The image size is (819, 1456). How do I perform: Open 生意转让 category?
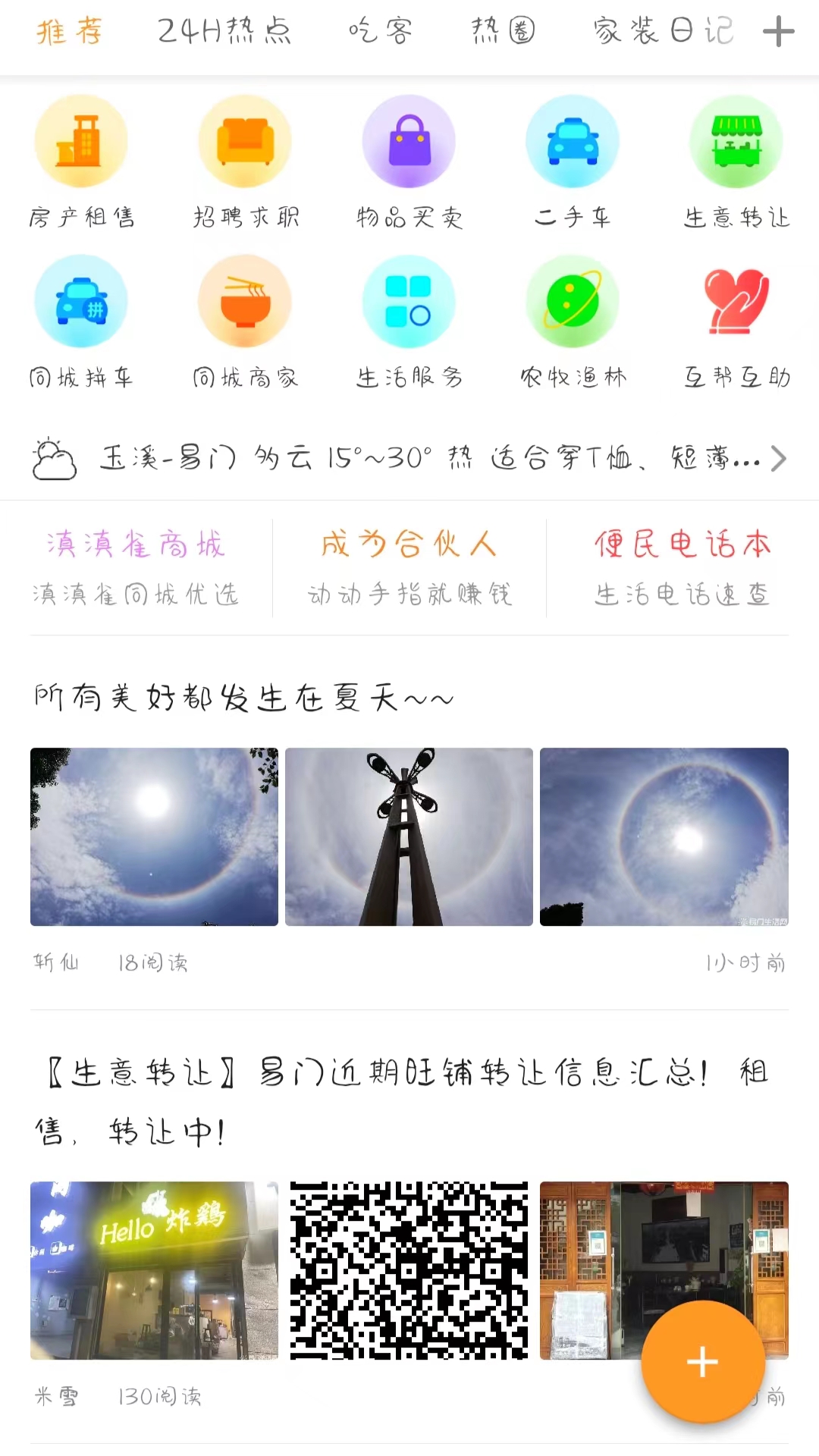point(736,163)
